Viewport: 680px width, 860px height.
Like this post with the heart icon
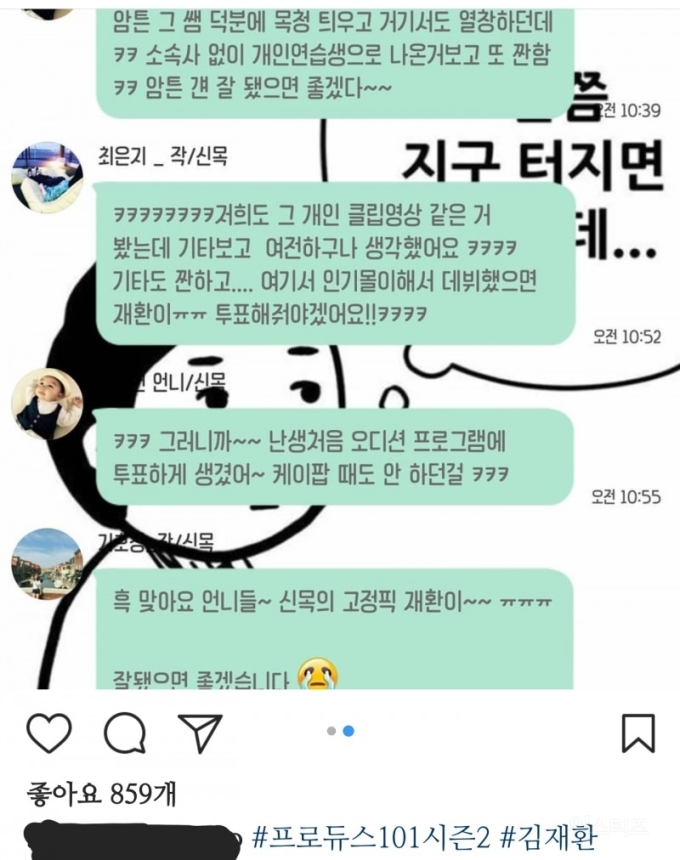48,733
